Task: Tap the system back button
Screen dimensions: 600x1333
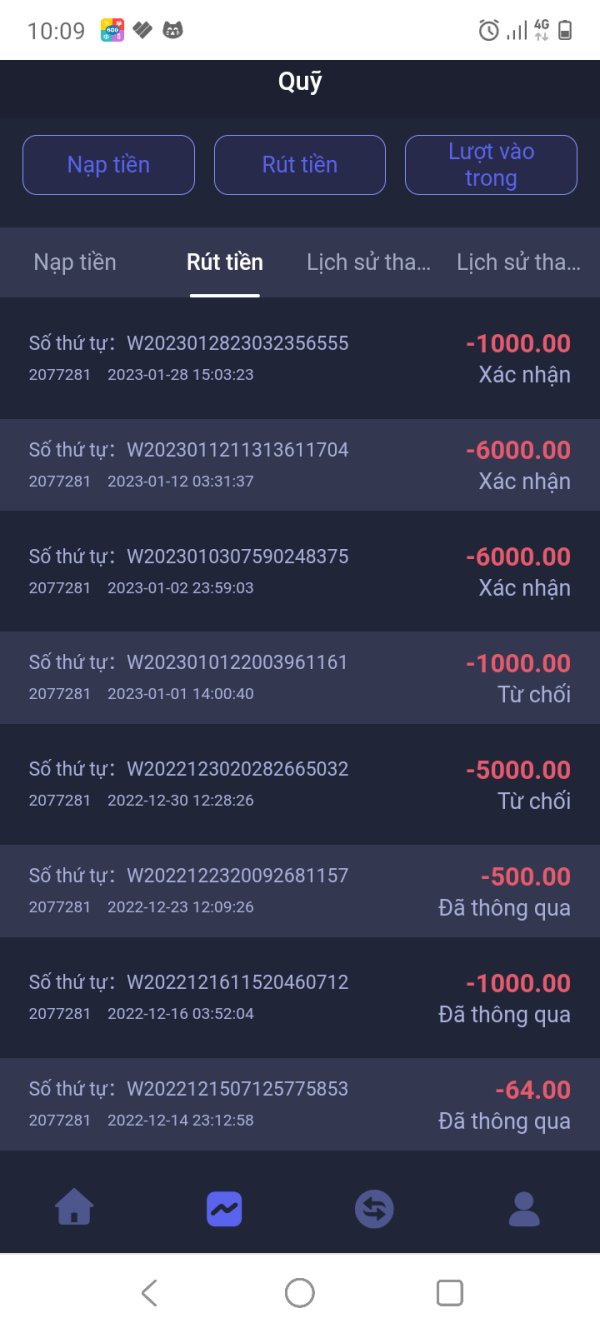Action: (149, 1293)
